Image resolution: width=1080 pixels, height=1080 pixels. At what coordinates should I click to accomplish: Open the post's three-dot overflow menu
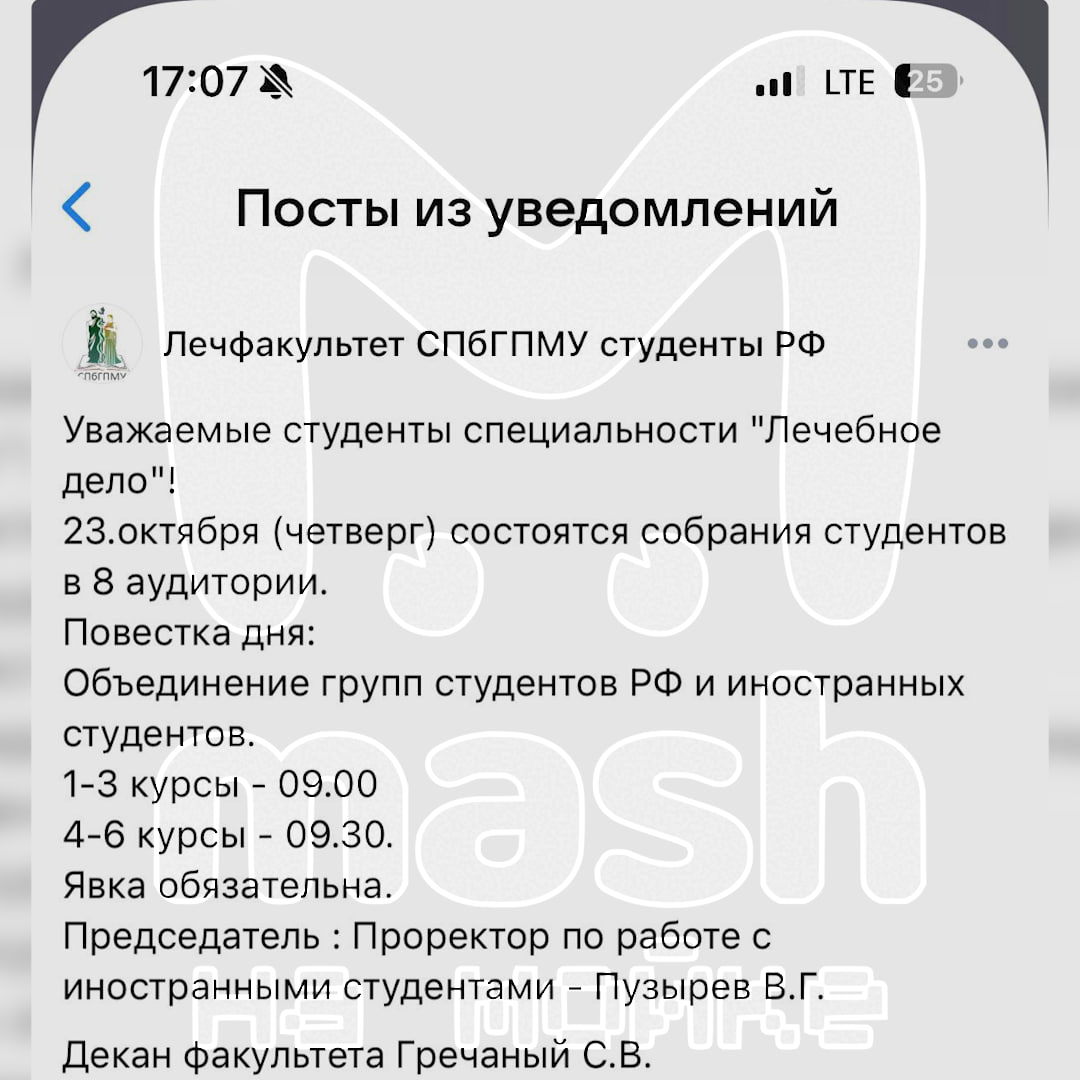click(988, 344)
